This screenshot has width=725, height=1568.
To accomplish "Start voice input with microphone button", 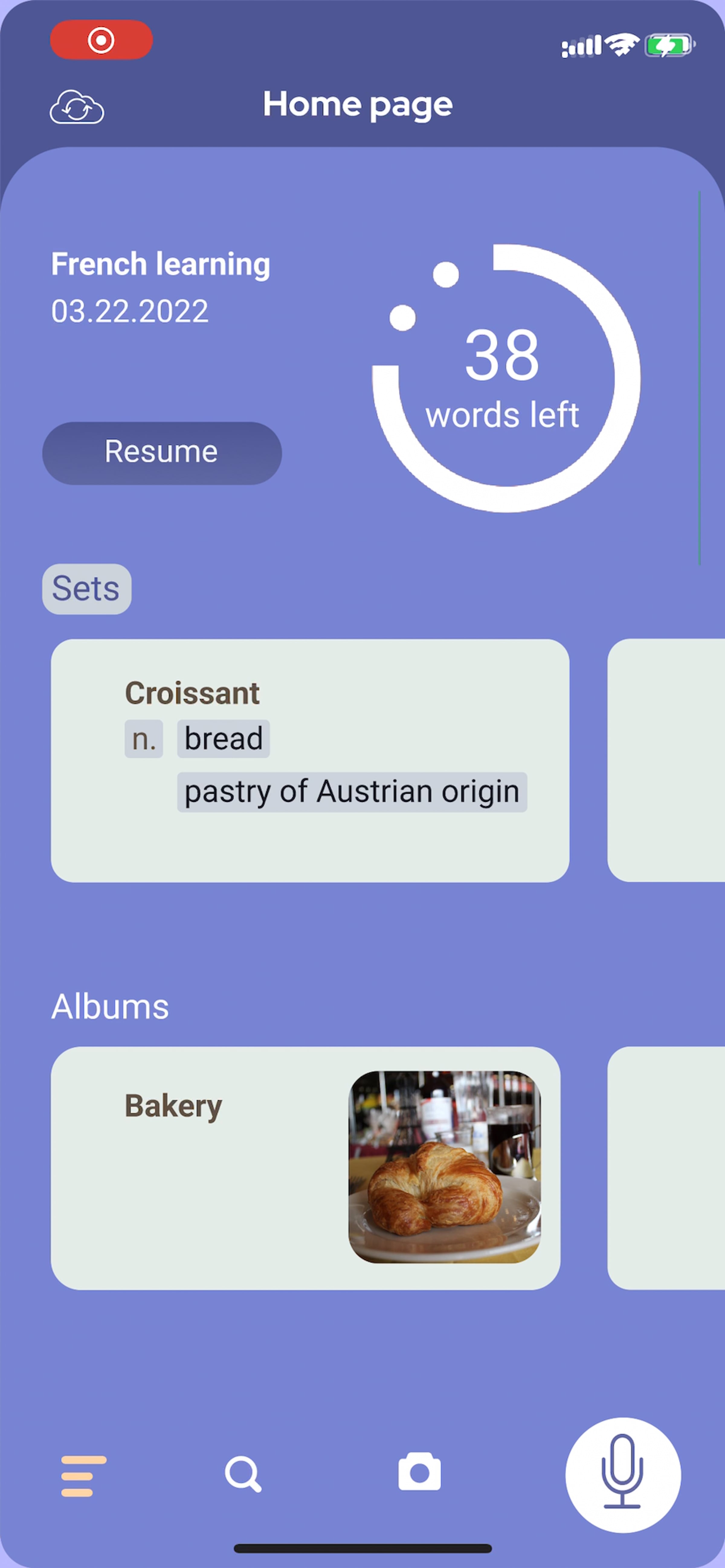I will click(622, 1474).
